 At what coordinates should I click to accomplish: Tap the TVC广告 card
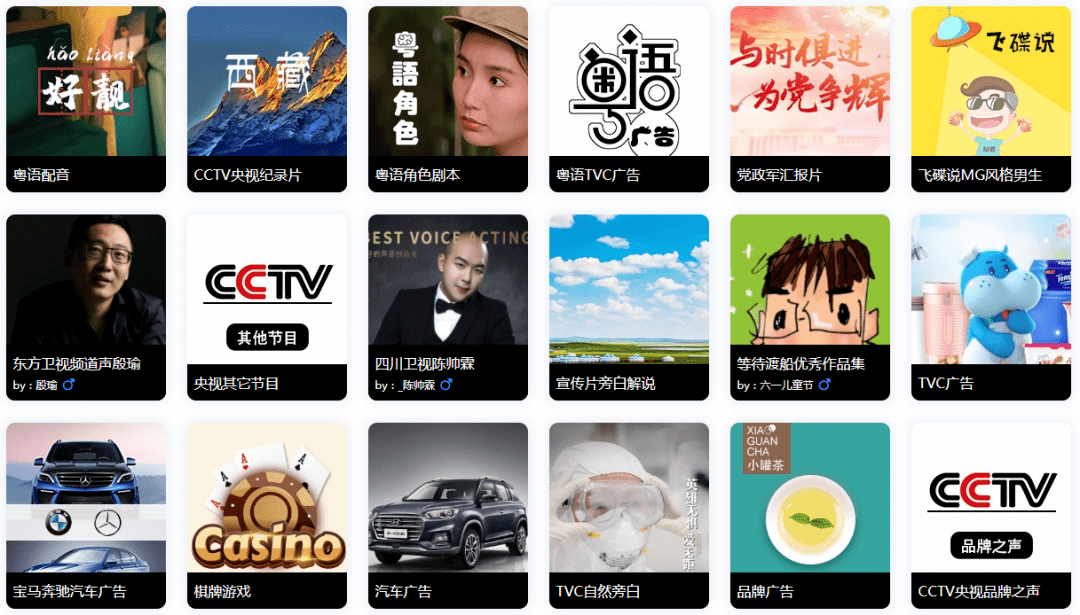point(991,306)
